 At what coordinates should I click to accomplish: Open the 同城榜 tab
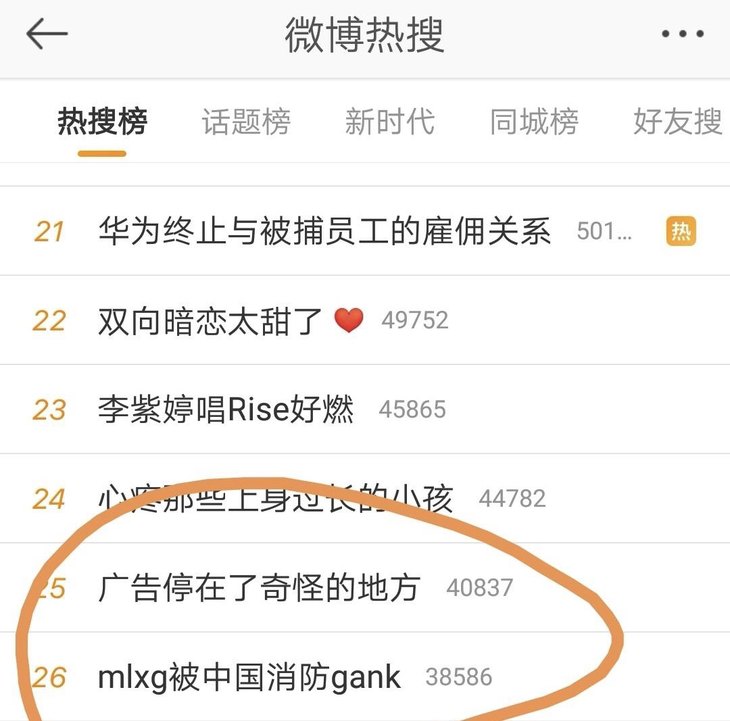pyautogui.click(x=534, y=122)
